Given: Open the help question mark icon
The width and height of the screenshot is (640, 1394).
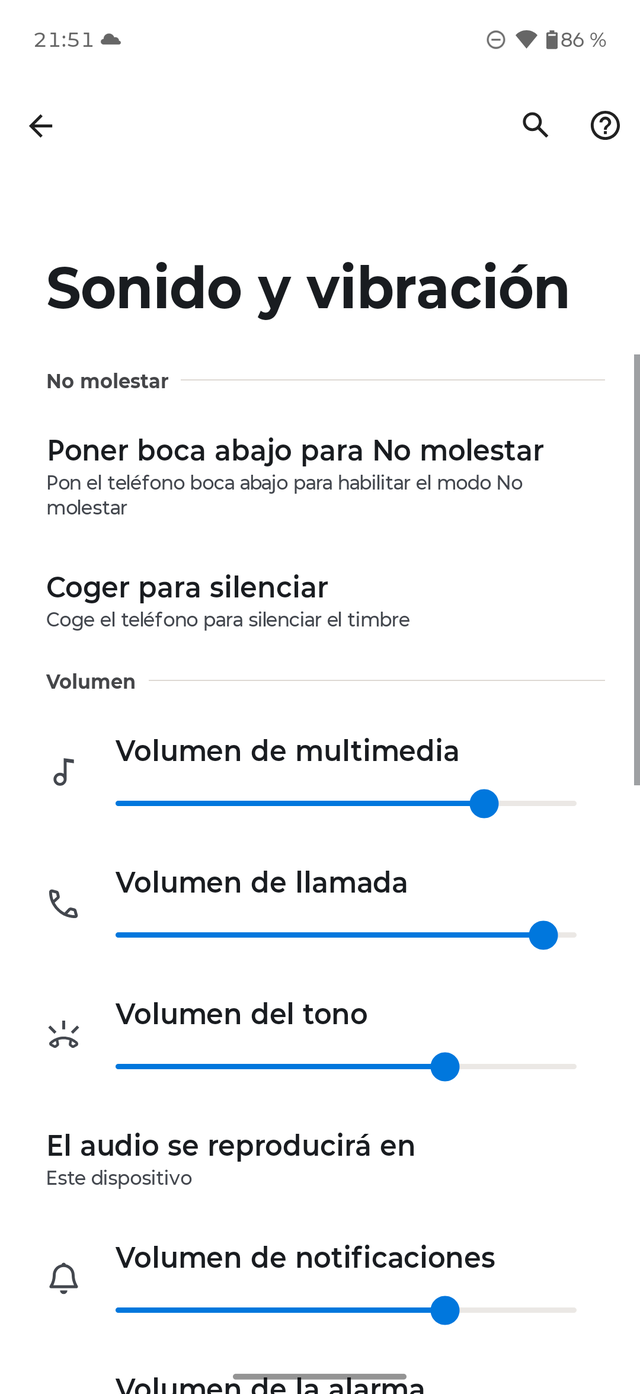Looking at the screenshot, I should (605, 126).
